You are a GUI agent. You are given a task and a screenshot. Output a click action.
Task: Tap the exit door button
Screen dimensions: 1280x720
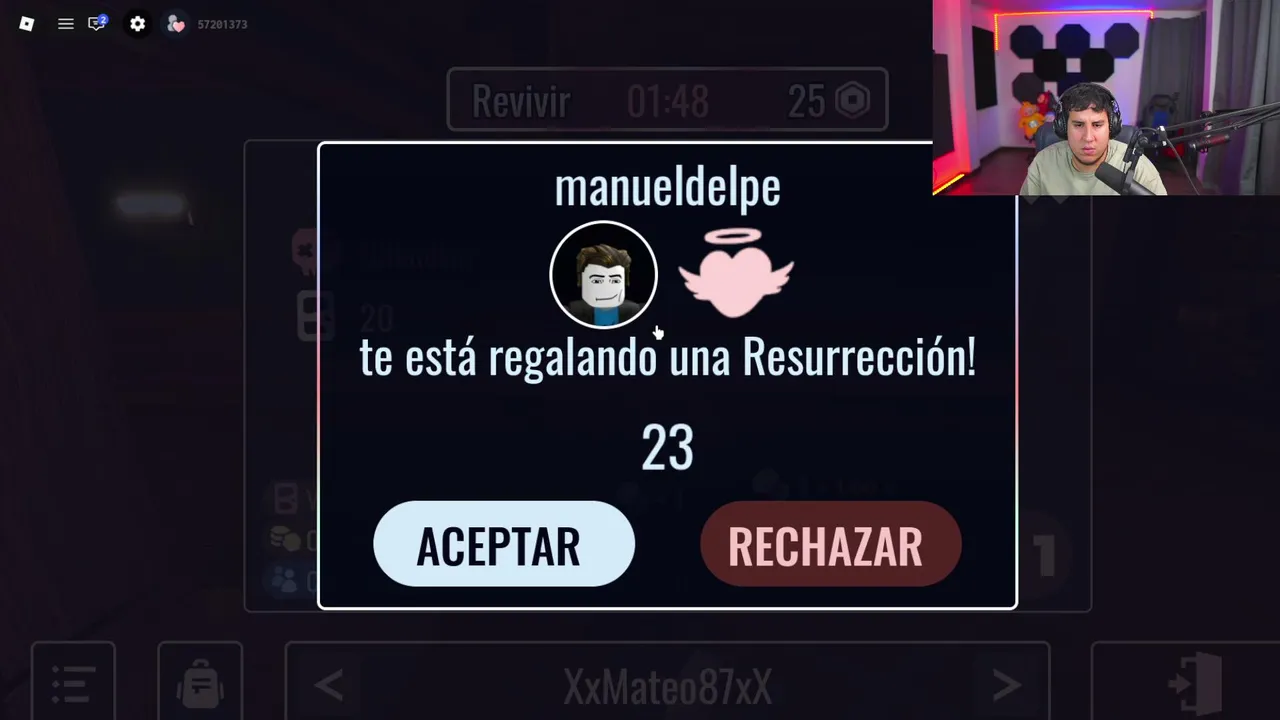pos(1195,682)
